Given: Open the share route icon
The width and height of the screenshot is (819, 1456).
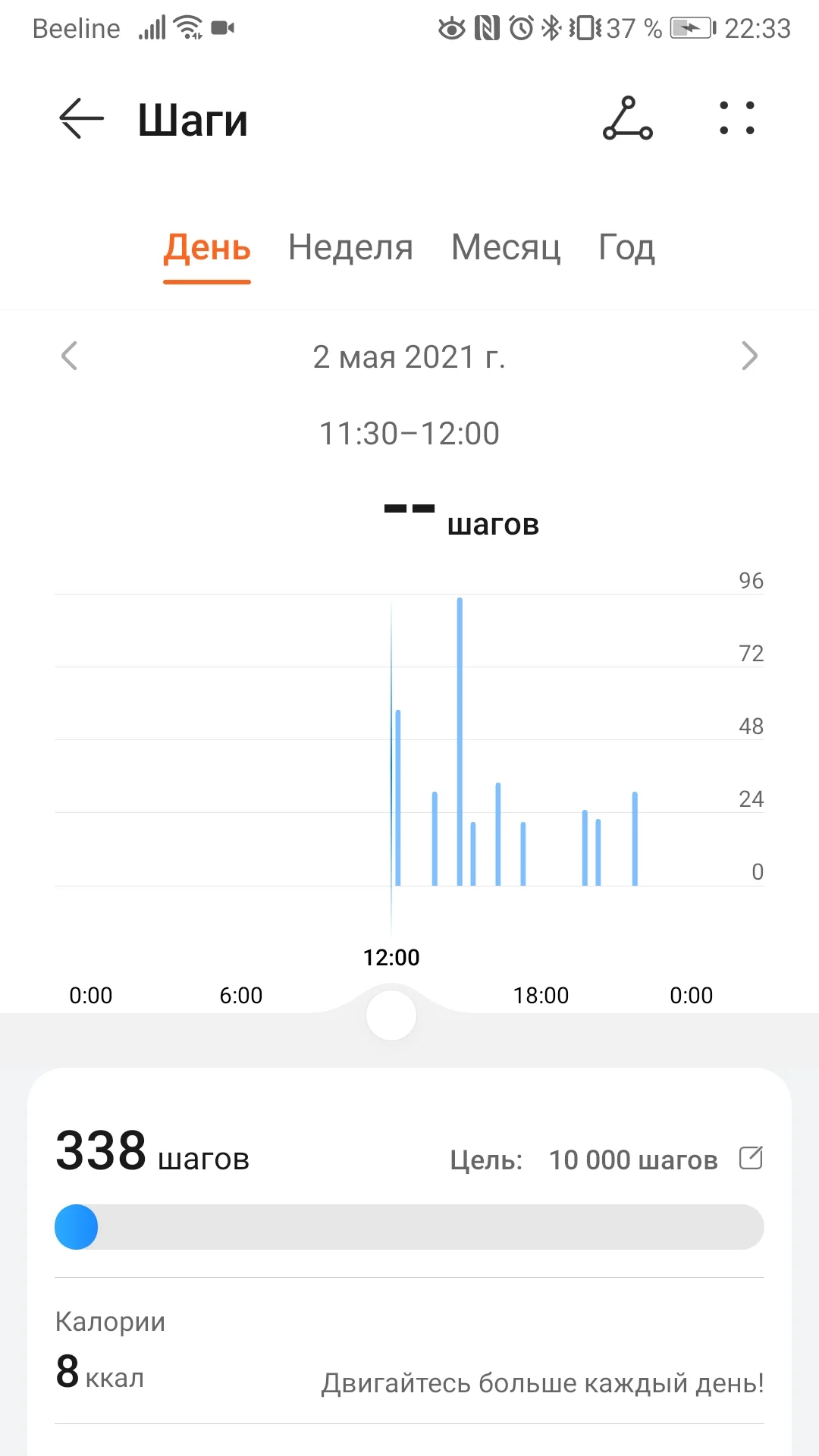Looking at the screenshot, I should (628, 118).
